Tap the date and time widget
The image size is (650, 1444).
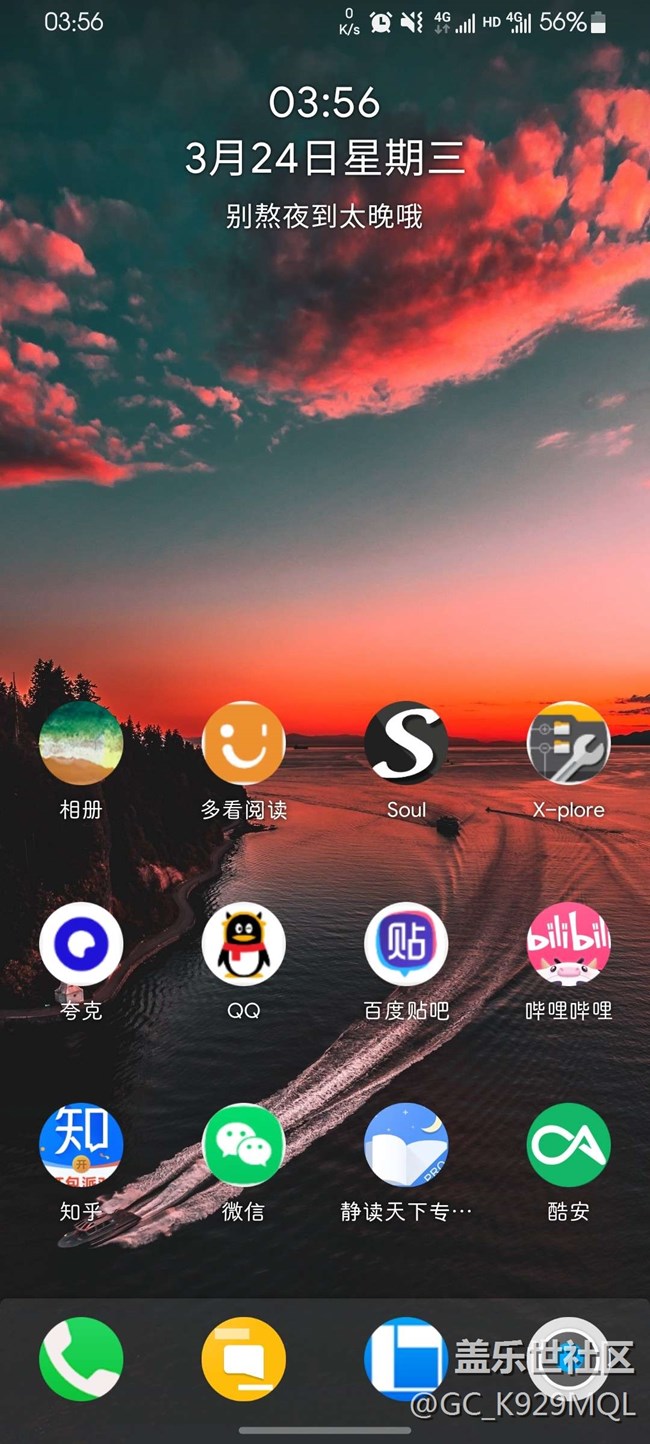[325, 130]
